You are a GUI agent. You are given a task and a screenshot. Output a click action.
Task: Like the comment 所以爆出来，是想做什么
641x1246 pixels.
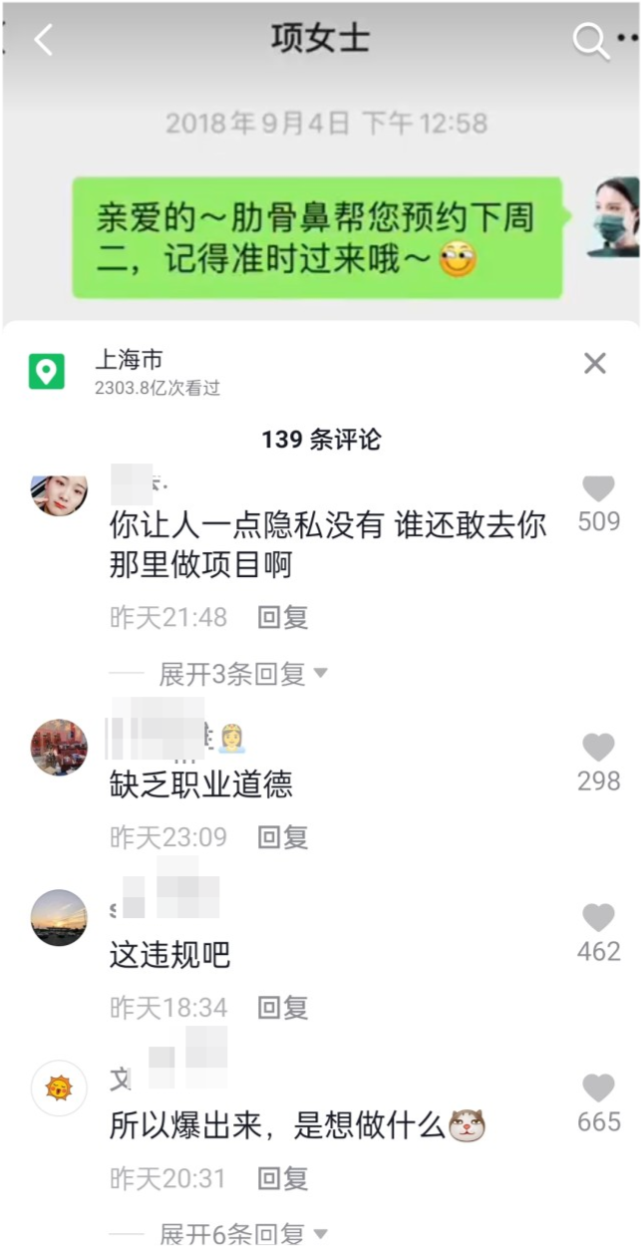[598, 1089]
